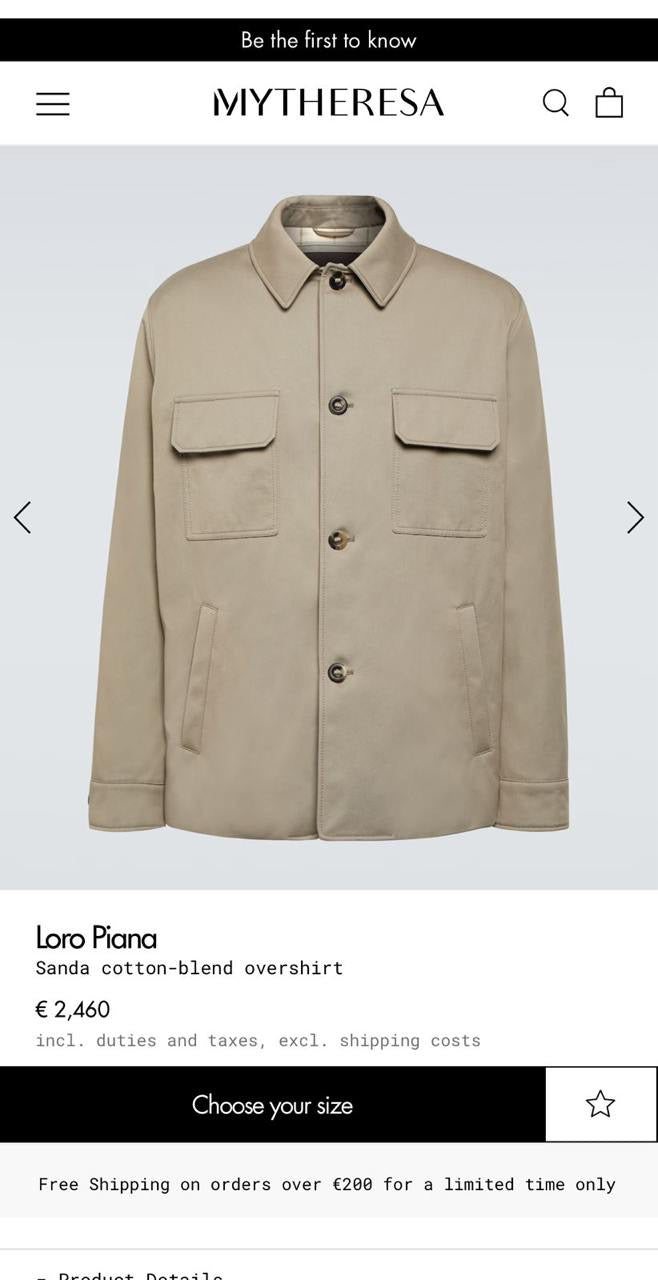658x1280 pixels.
Task: Open the overshirt product photo
Action: click(x=328, y=517)
